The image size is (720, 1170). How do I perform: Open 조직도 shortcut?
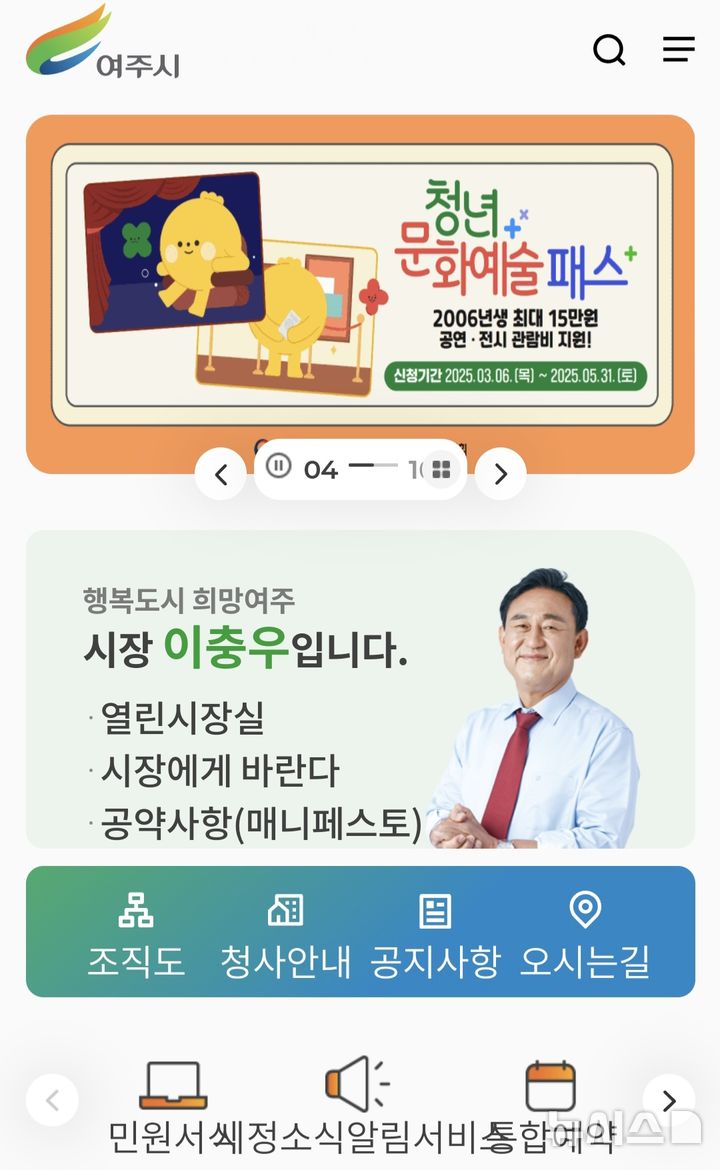(136, 935)
